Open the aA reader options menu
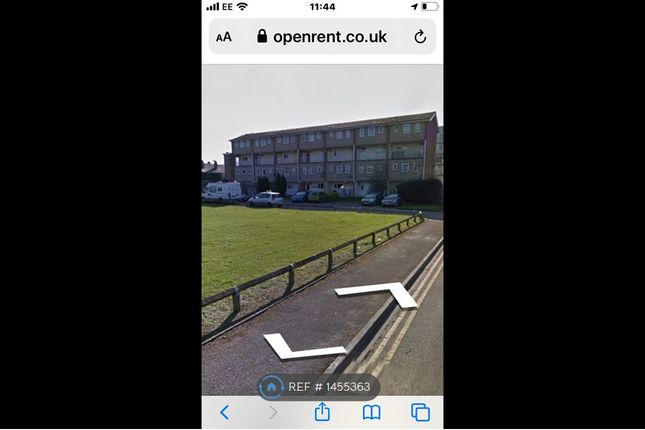Viewport: 645px width, 430px height. [x=224, y=37]
